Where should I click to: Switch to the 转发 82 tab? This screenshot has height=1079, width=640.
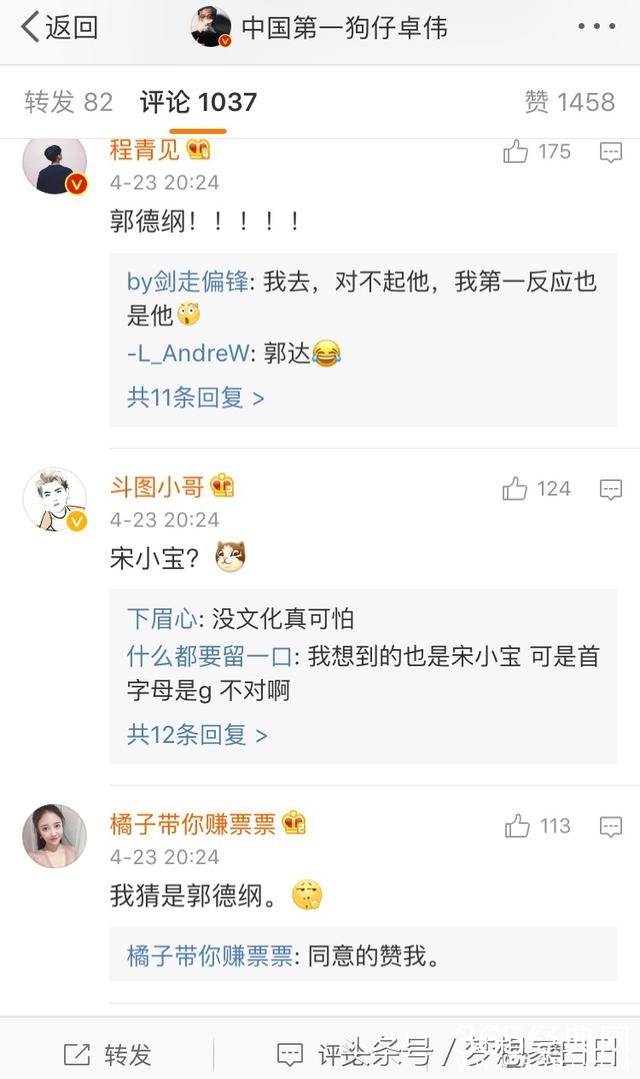[x=68, y=101]
